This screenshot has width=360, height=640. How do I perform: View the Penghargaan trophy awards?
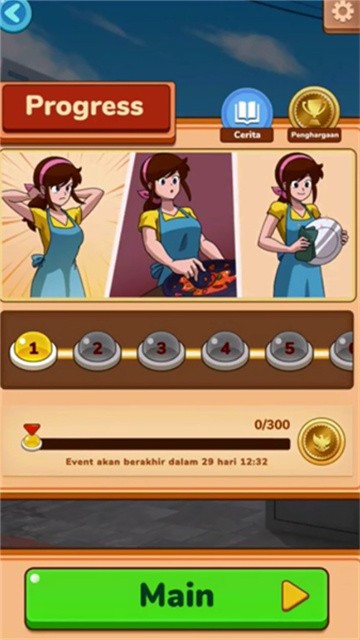pyautogui.click(x=314, y=115)
